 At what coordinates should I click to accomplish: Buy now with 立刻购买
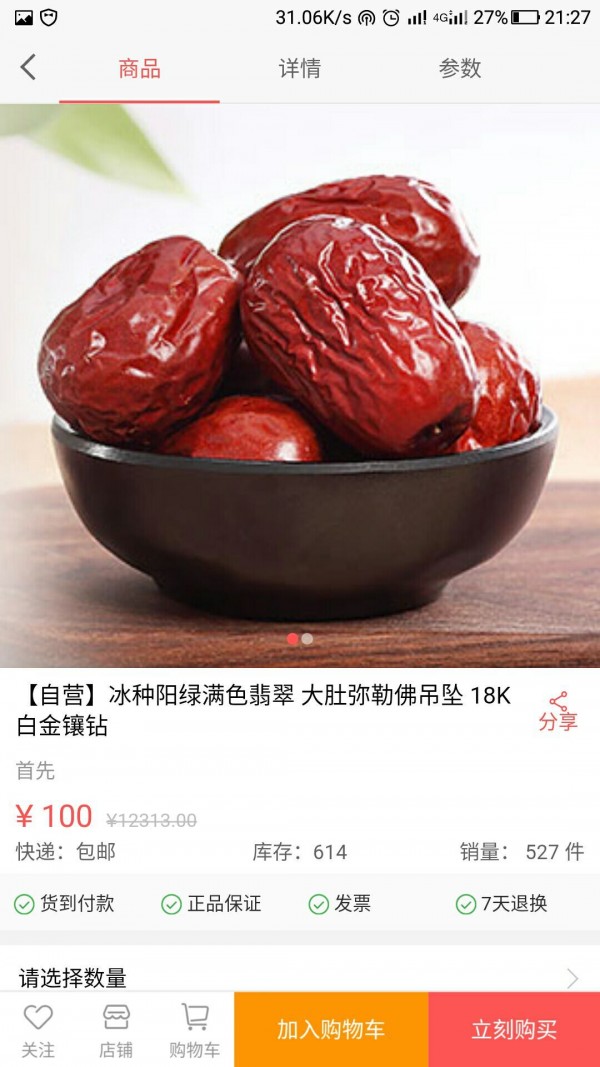[514, 1030]
